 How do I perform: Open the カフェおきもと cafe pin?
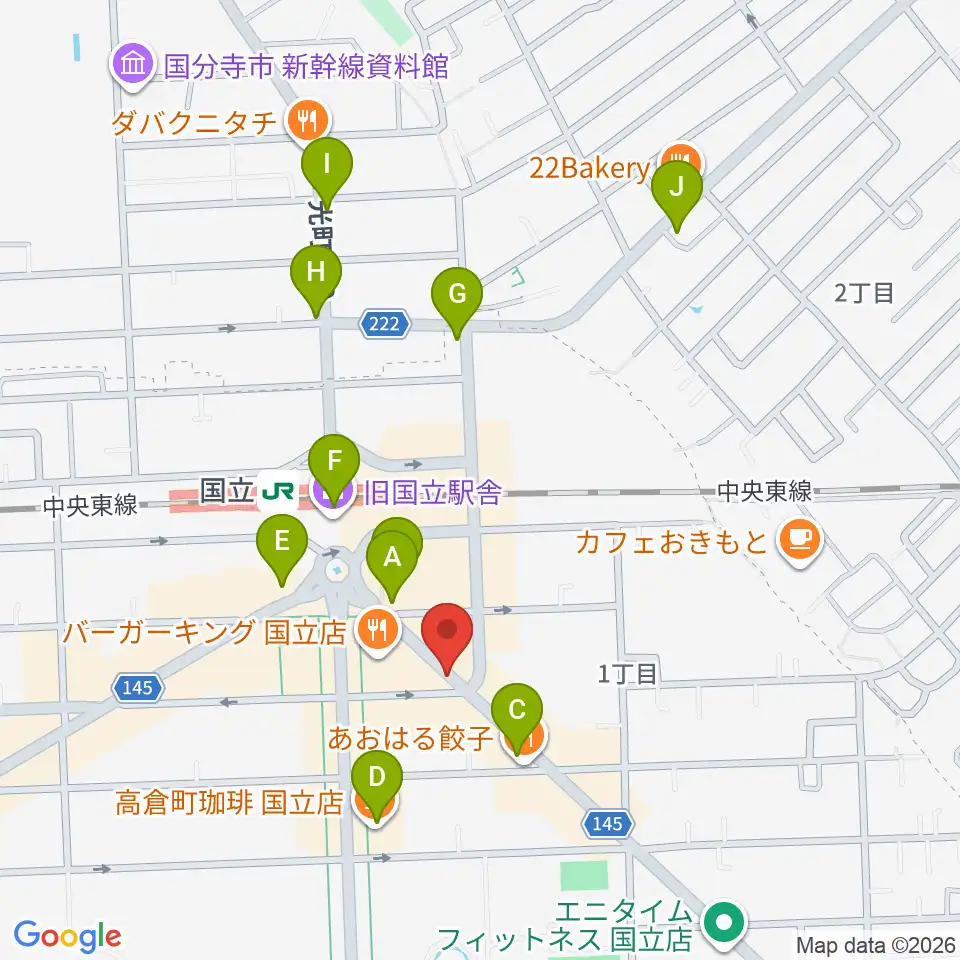(800, 541)
